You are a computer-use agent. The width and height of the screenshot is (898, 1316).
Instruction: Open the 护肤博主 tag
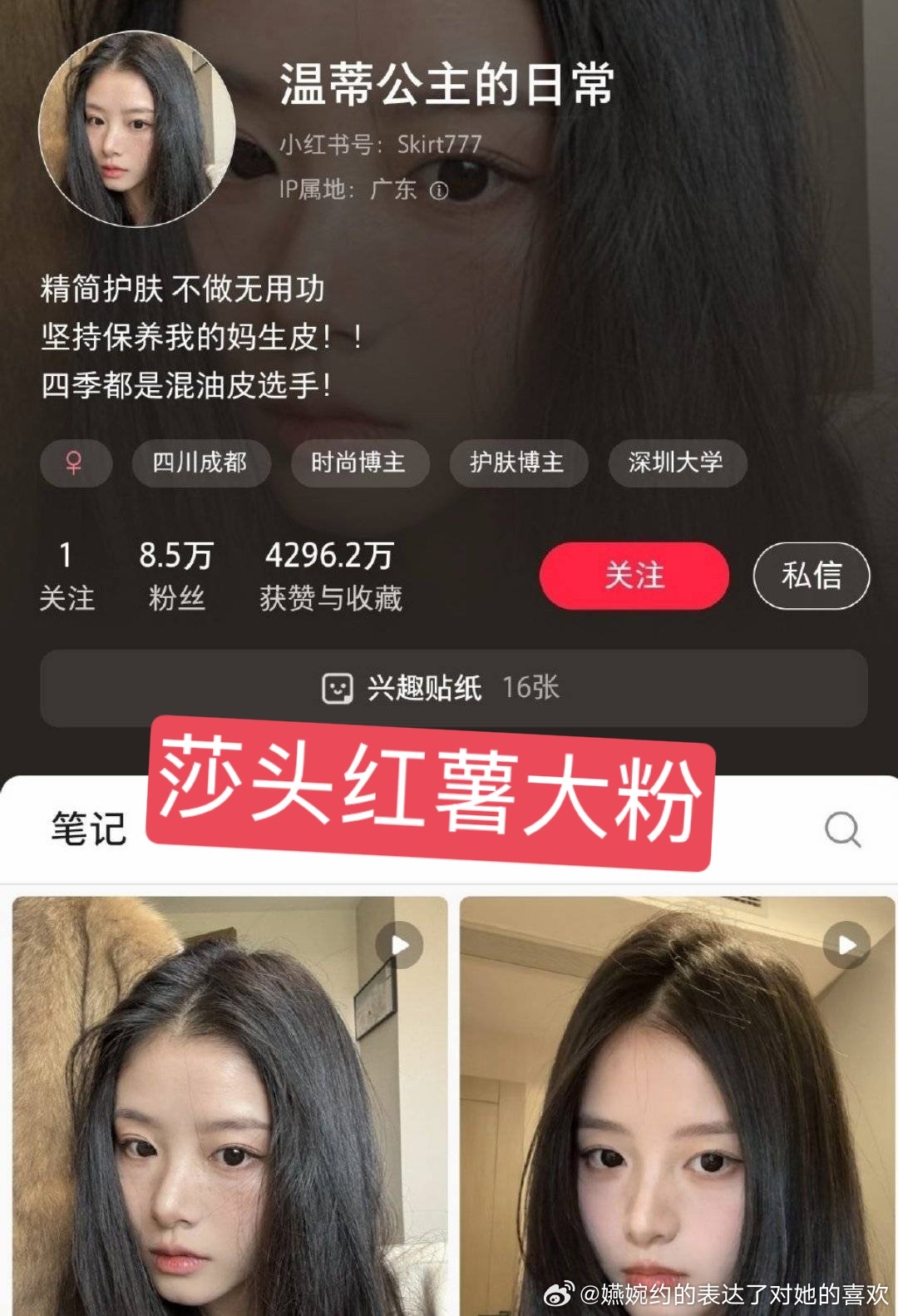tap(518, 464)
